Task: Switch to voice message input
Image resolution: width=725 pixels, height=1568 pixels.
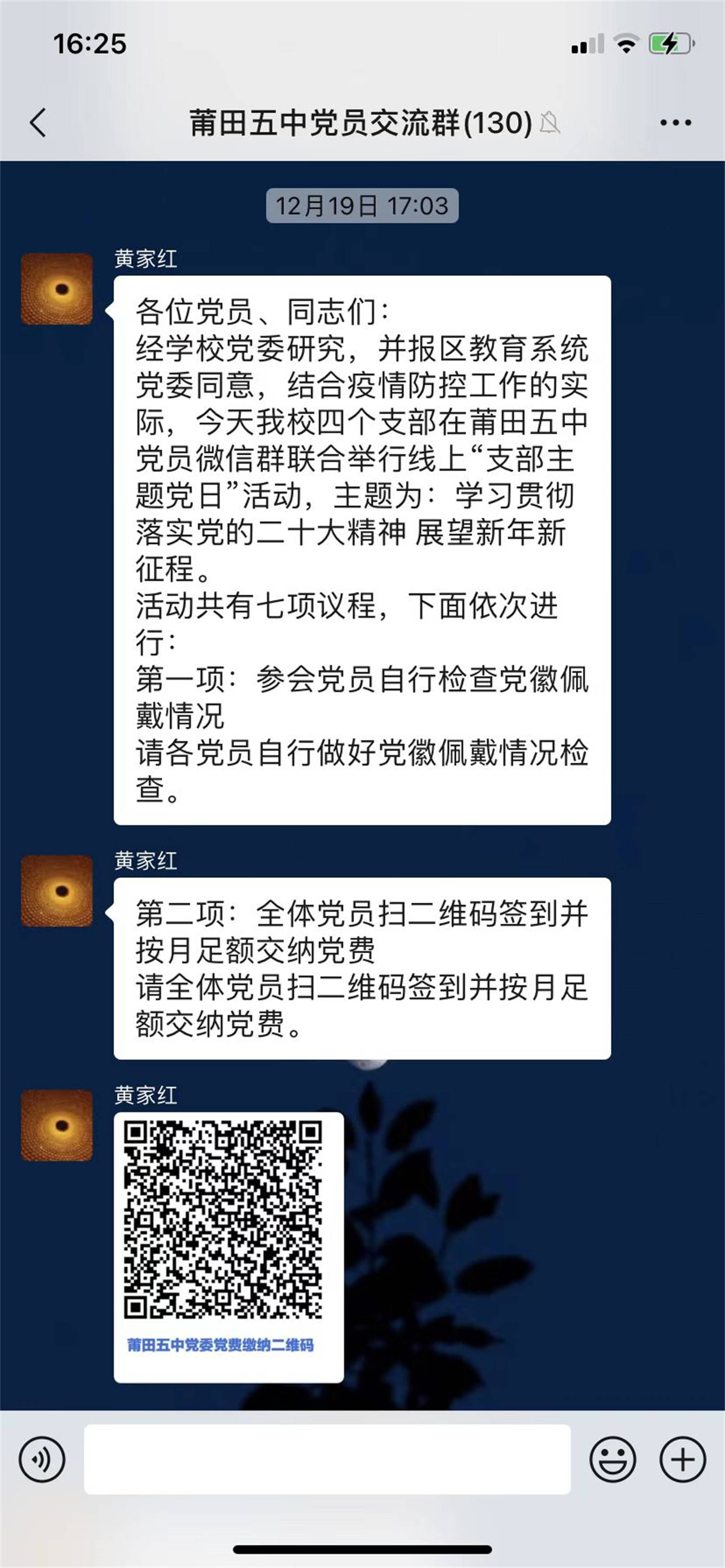Action: click(41, 1459)
